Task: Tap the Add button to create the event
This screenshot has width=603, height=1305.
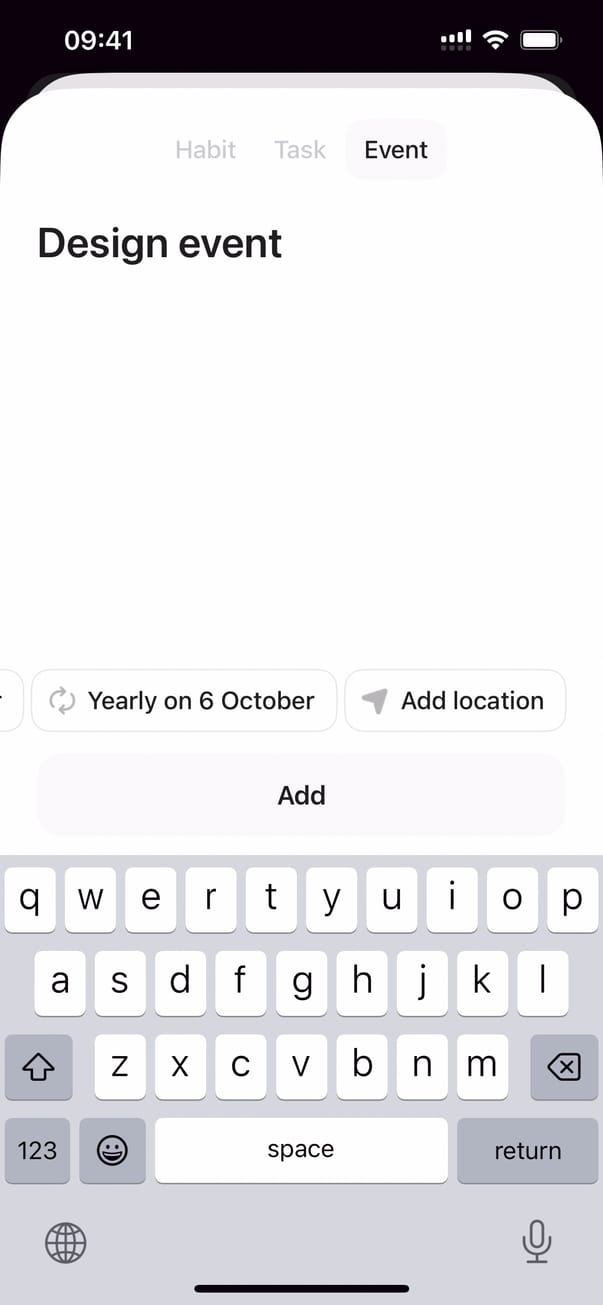Action: 301,795
